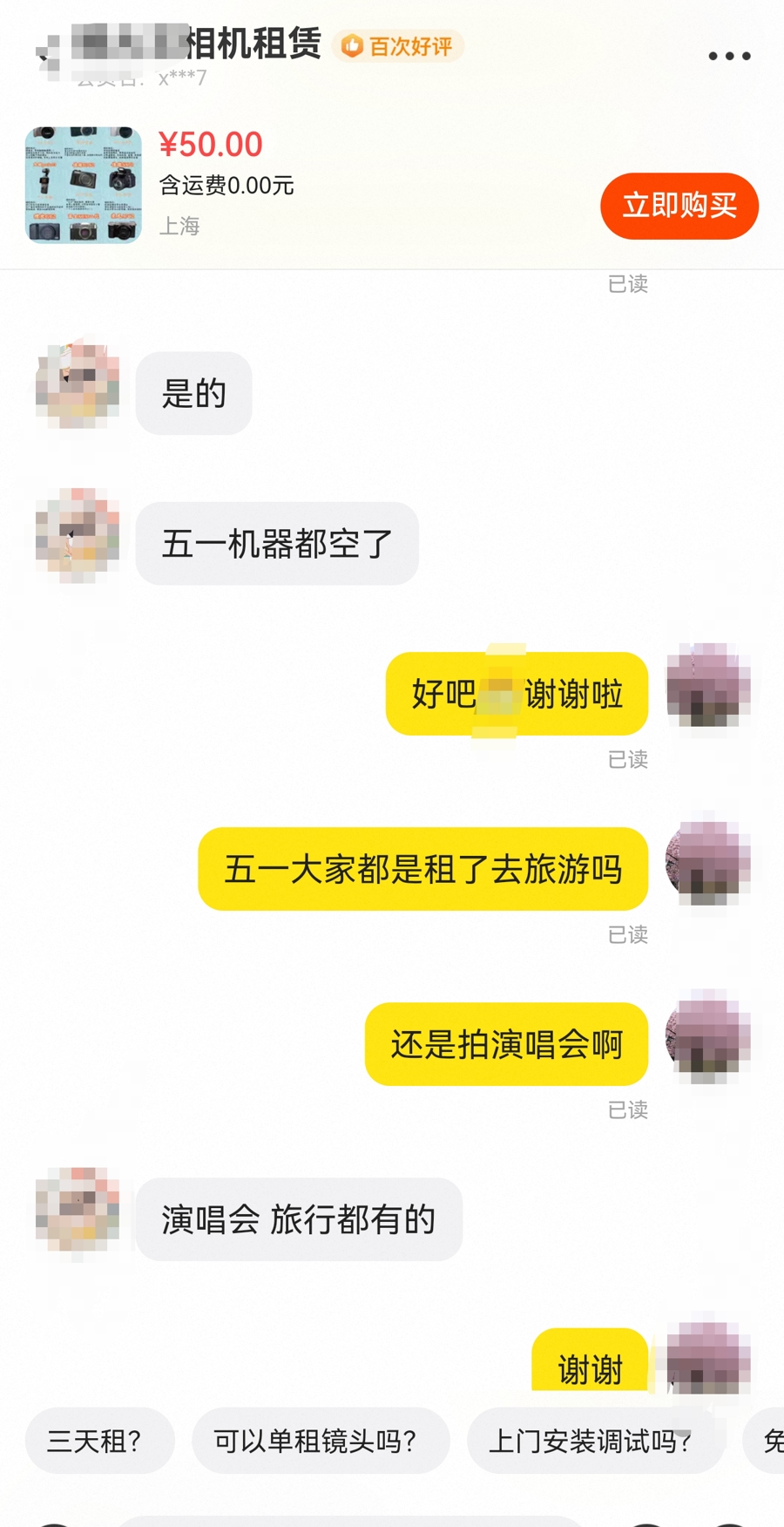This screenshot has height=1527, width=784.
Task: Tap the 立即购买 button
Action: [679, 206]
